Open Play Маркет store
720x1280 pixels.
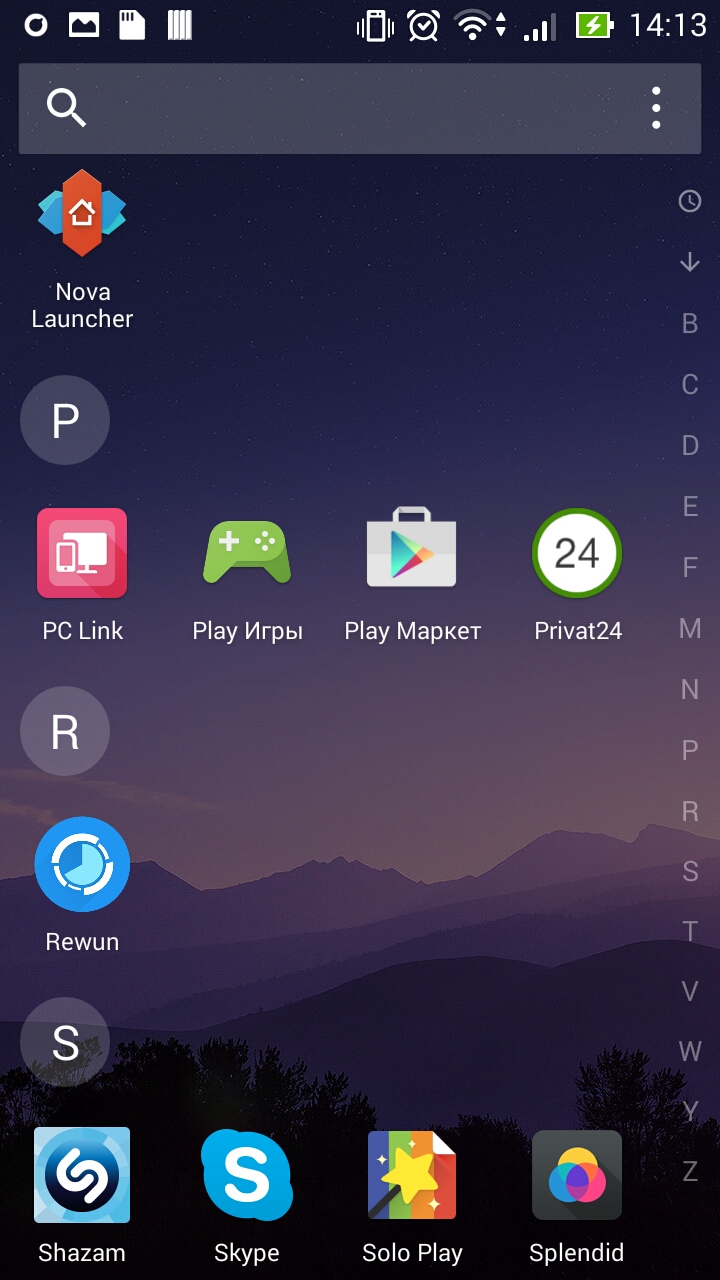click(x=412, y=554)
